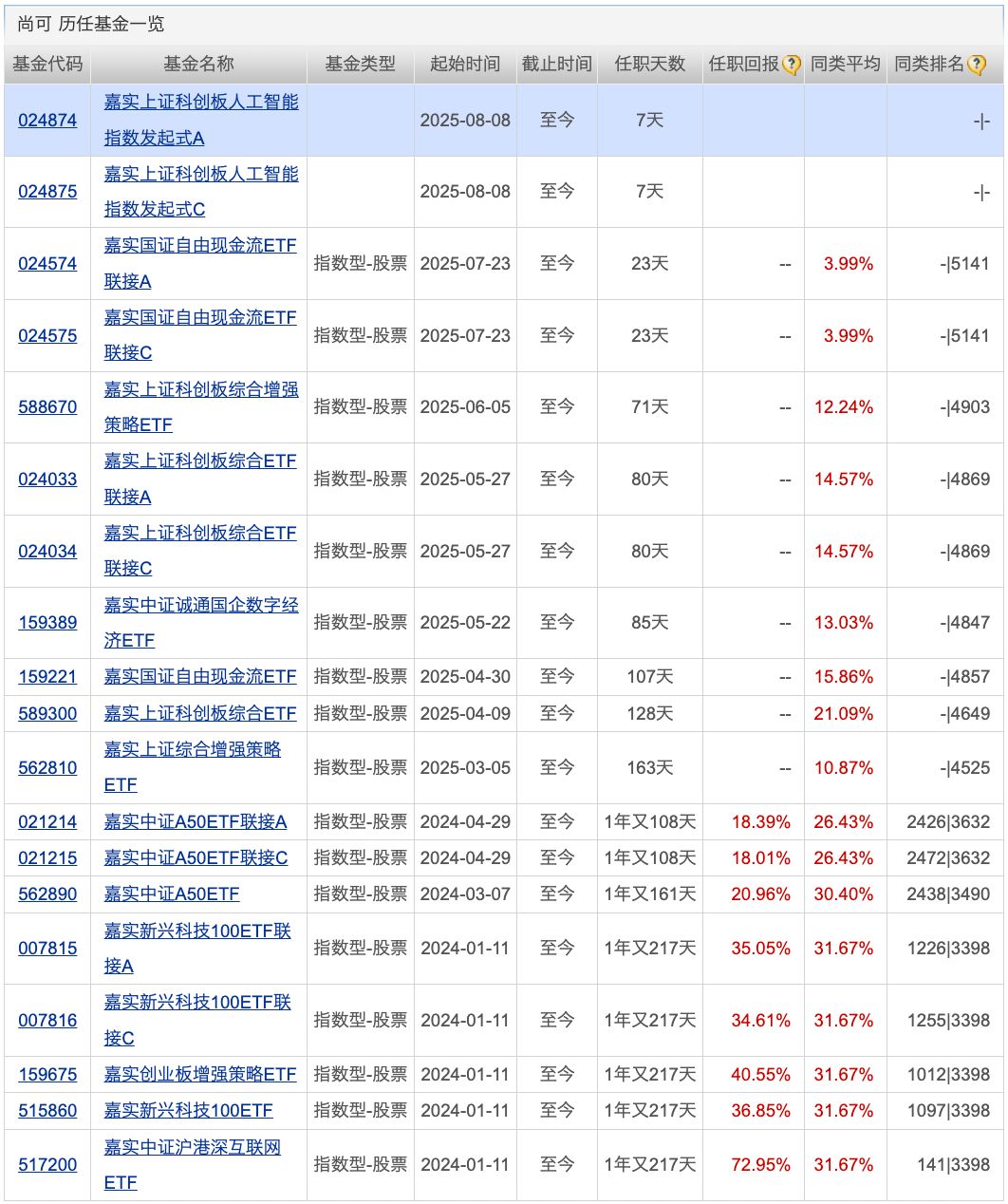Open 嘉实上证科创板人工智能指数发起式C fund link
Viewport: 1008px width, 1204px height.
point(200,175)
